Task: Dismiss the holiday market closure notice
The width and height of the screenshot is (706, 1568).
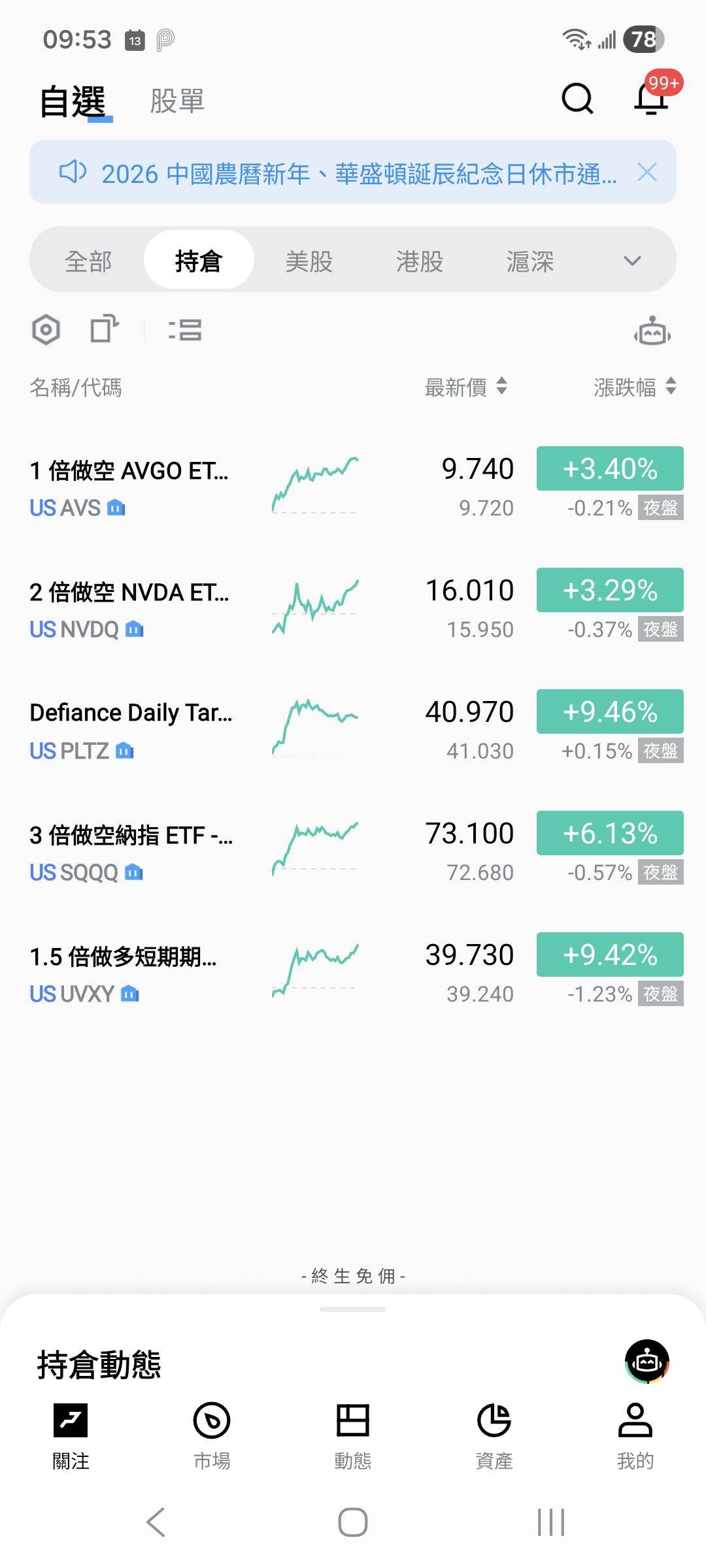Action: point(647,172)
